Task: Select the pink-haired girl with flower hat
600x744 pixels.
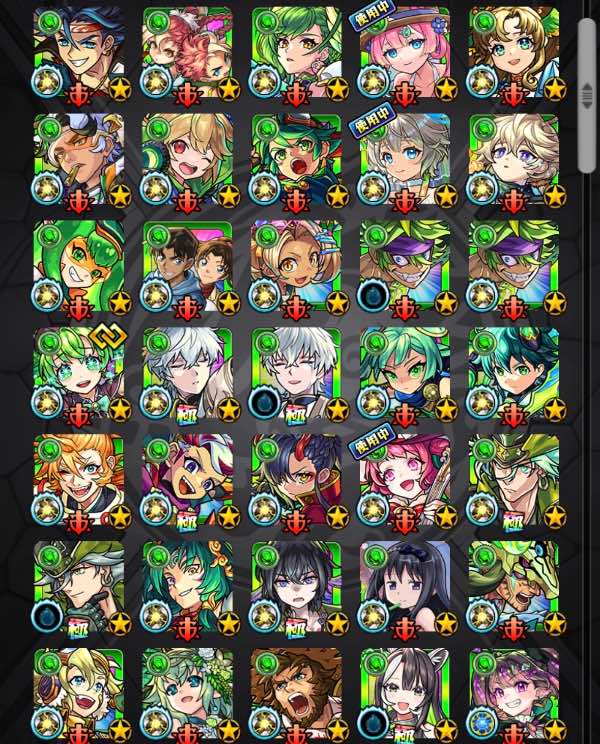Action: click(x=406, y=55)
